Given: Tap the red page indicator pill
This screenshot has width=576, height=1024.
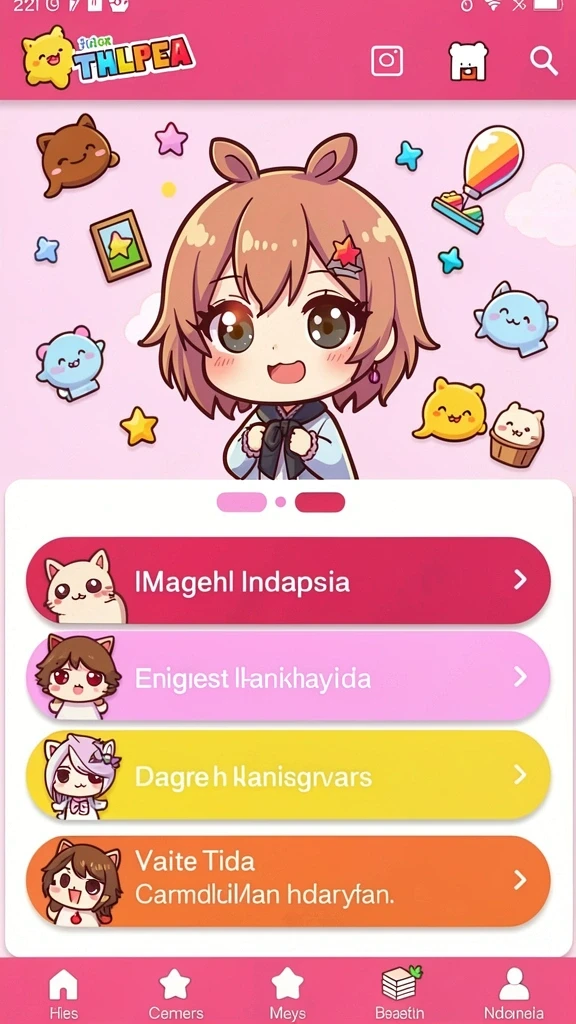Looking at the screenshot, I should [x=319, y=502].
